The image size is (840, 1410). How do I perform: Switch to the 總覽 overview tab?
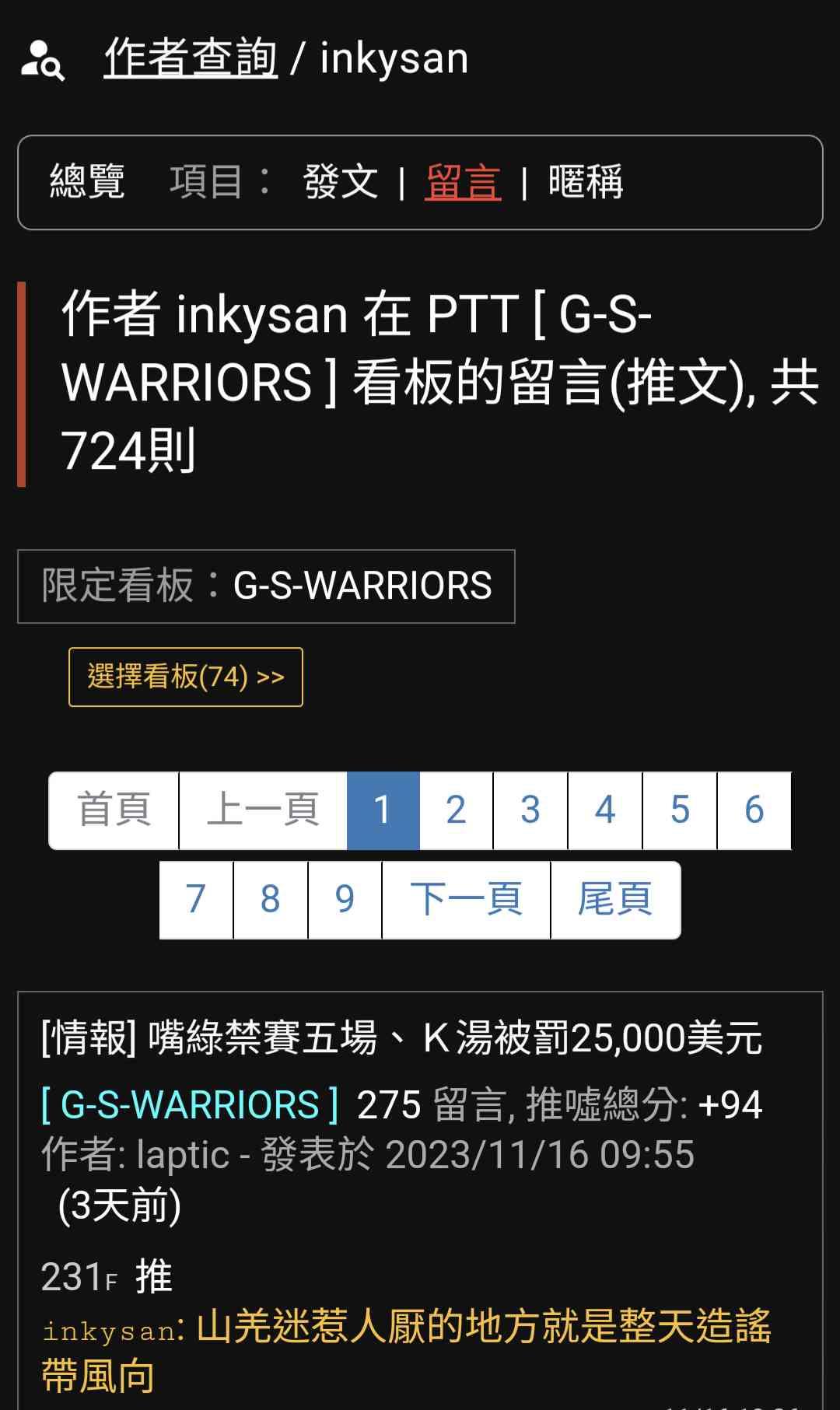pyautogui.click(x=86, y=182)
